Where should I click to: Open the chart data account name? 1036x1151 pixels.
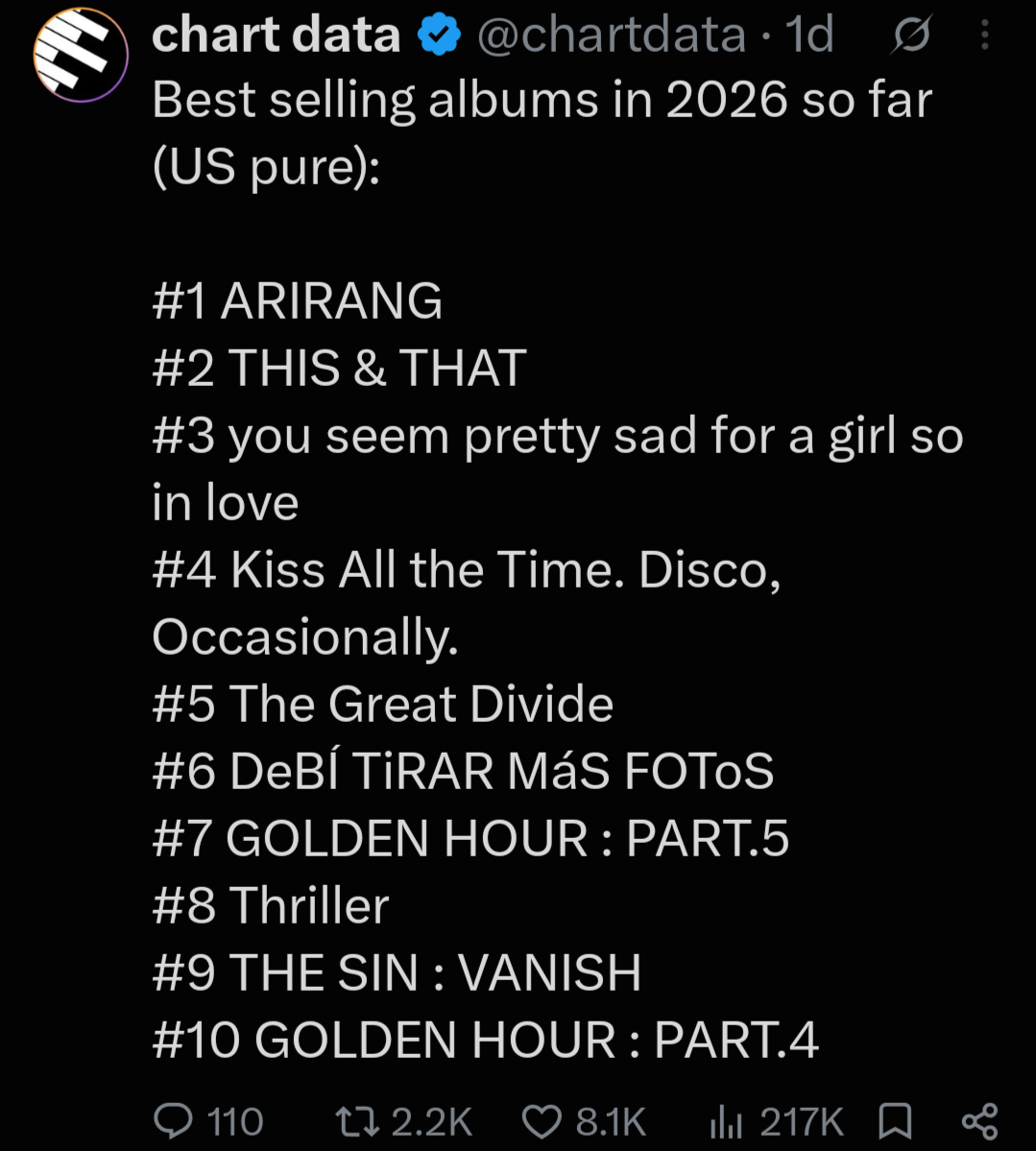click(x=277, y=34)
